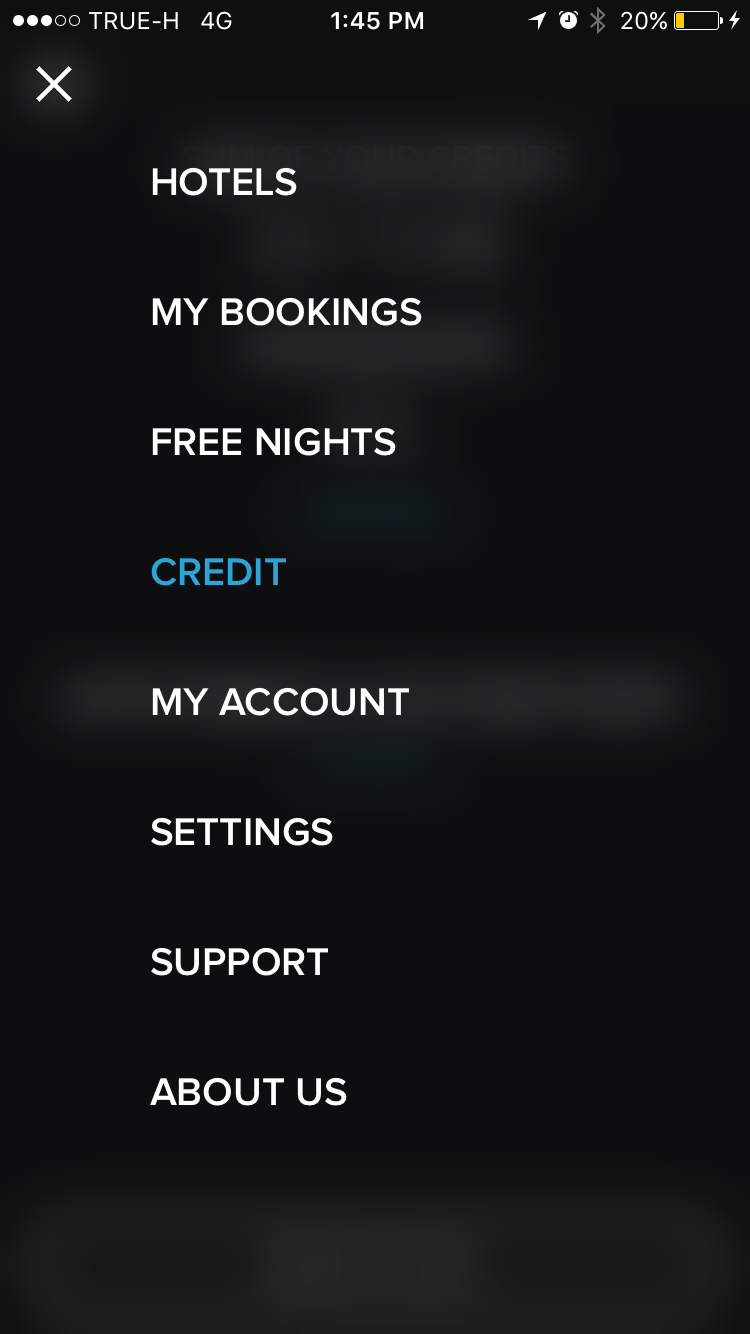Tap Support for help
The width and height of the screenshot is (750, 1334).
[x=239, y=962]
